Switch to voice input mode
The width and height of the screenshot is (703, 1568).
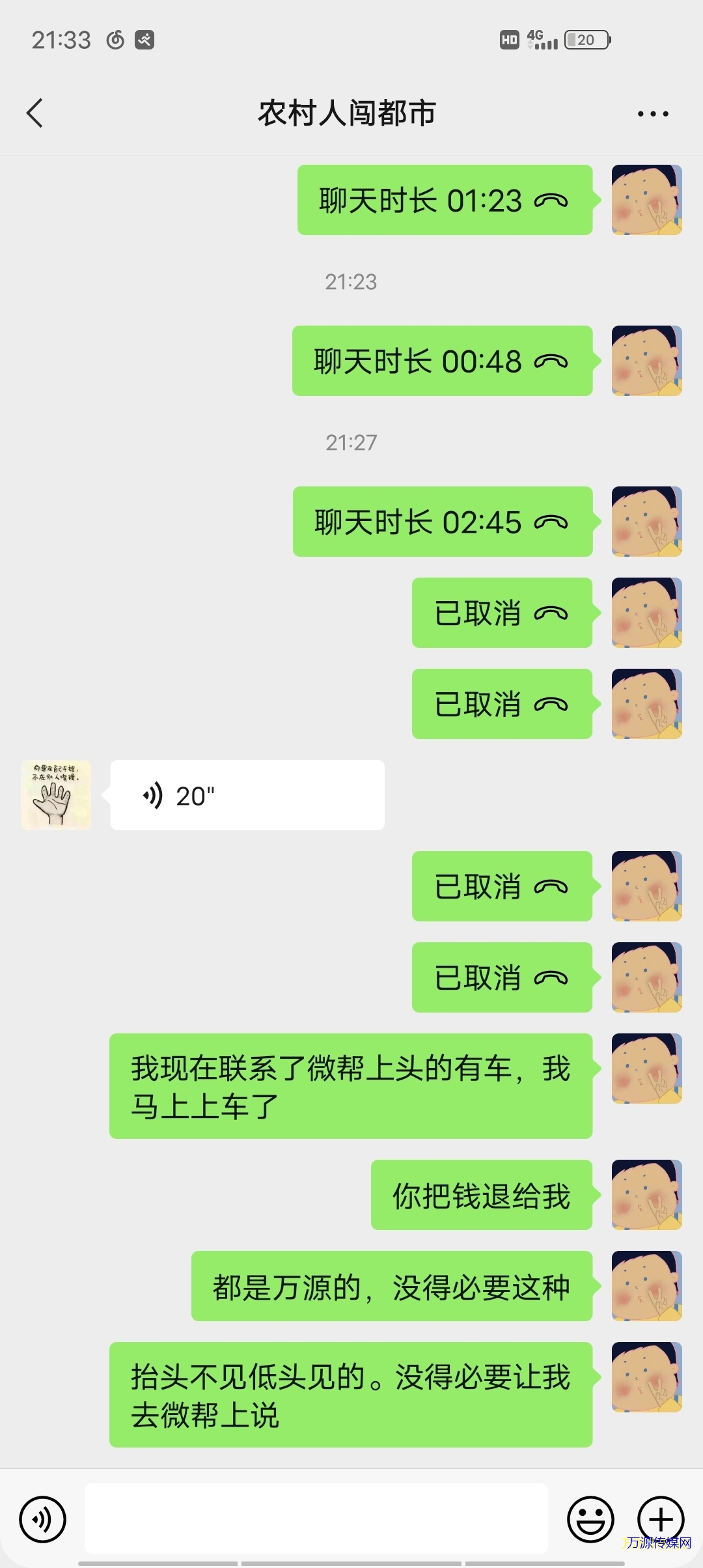point(43,1519)
